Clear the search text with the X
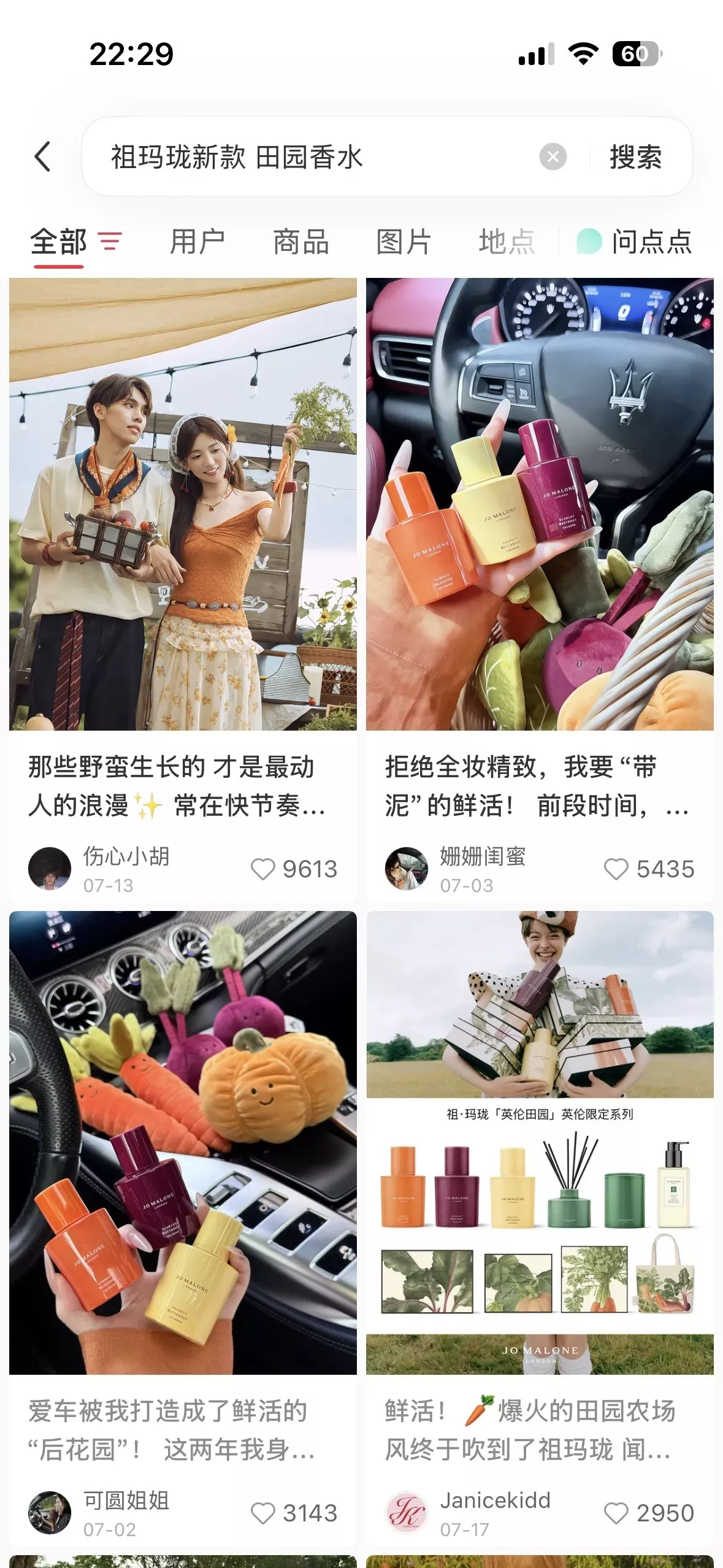The image size is (723, 1568). (x=553, y=157)
